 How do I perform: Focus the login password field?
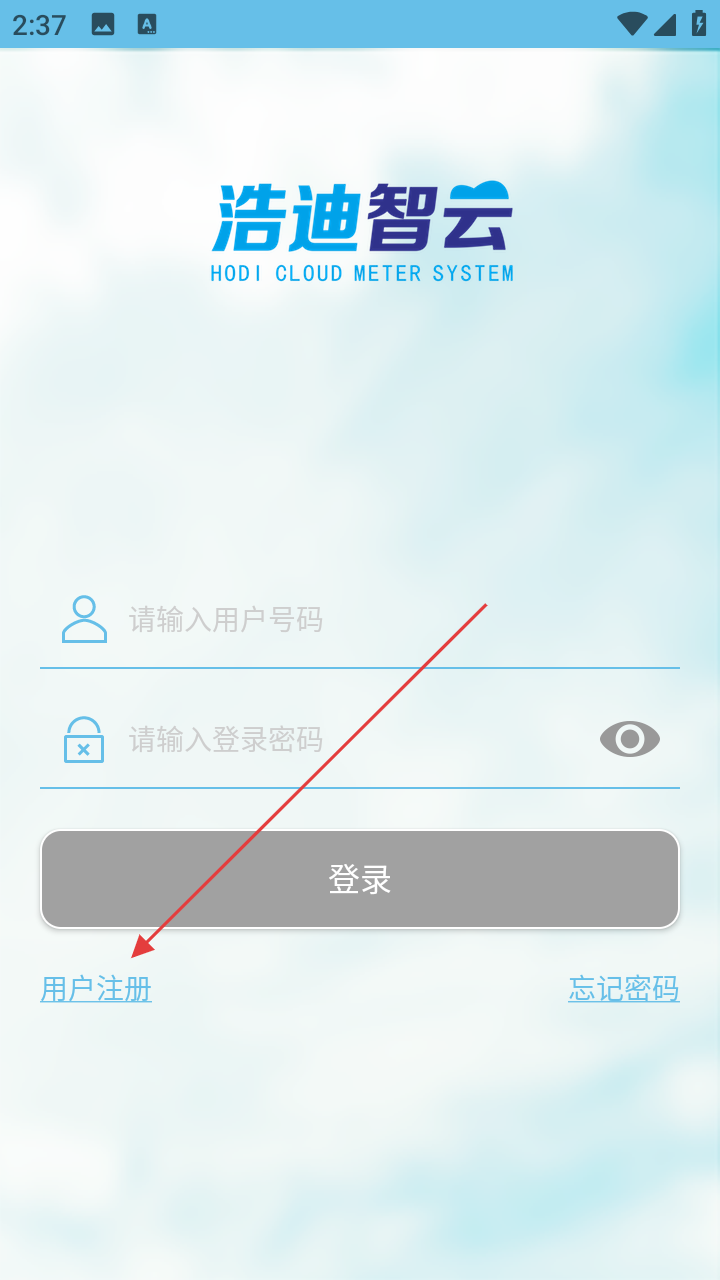click(x=350, y=740)
